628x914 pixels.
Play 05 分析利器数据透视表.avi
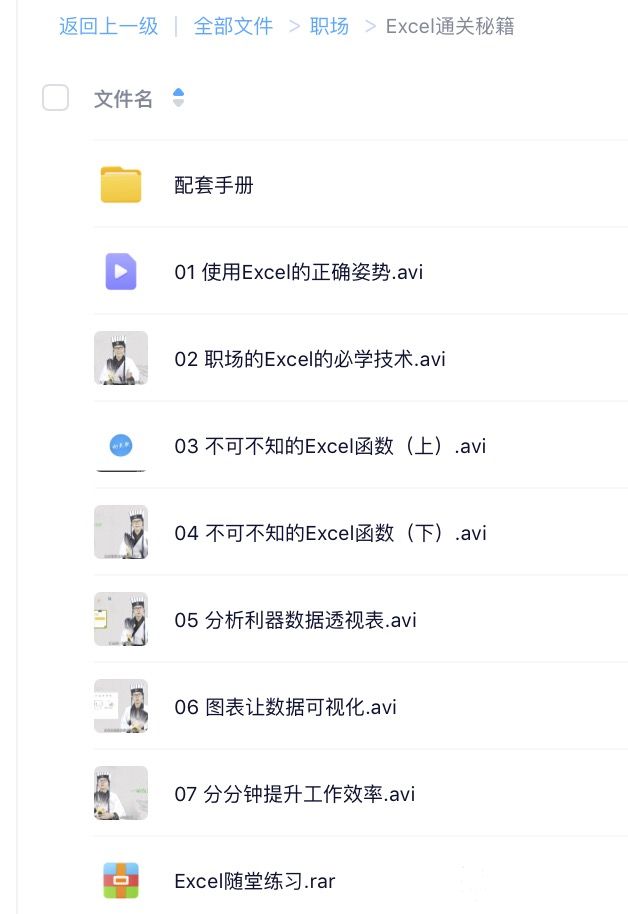(295, 620)
